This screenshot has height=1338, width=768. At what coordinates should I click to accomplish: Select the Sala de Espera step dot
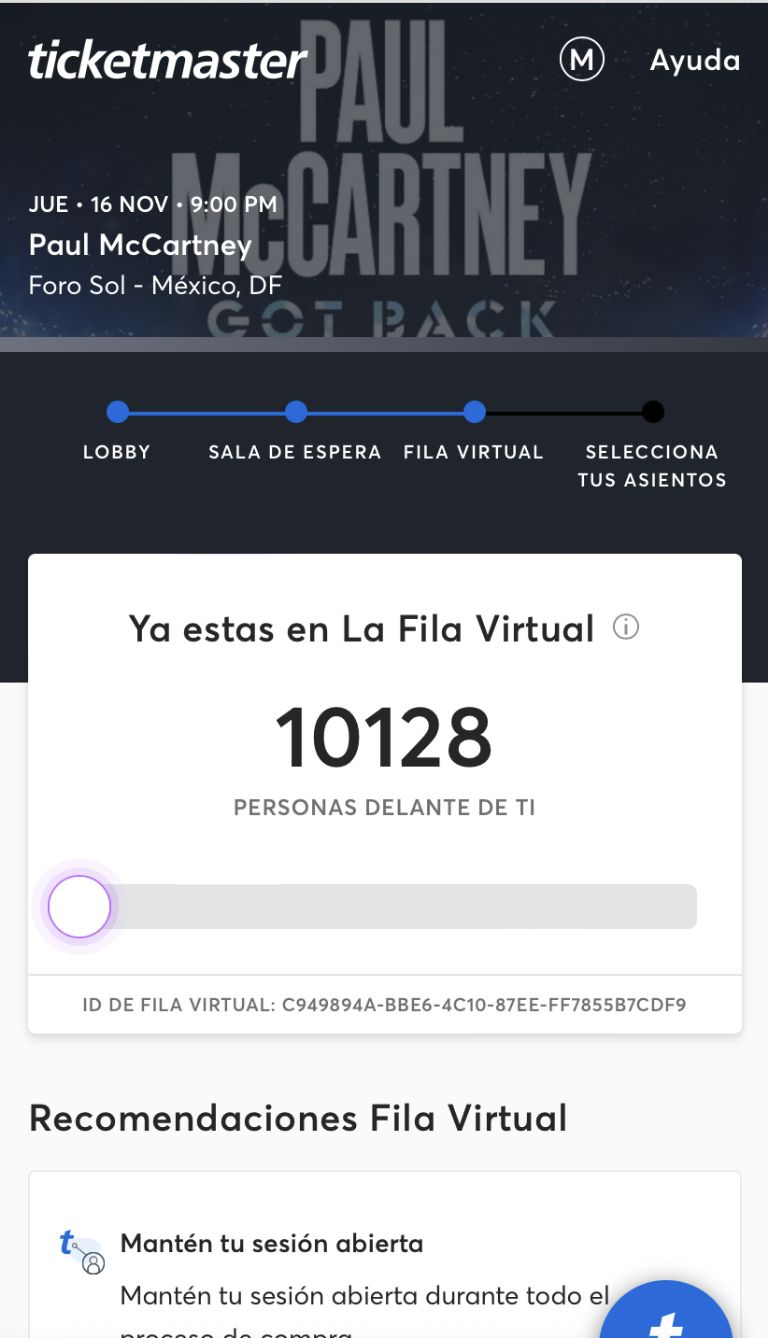[295, 412]
